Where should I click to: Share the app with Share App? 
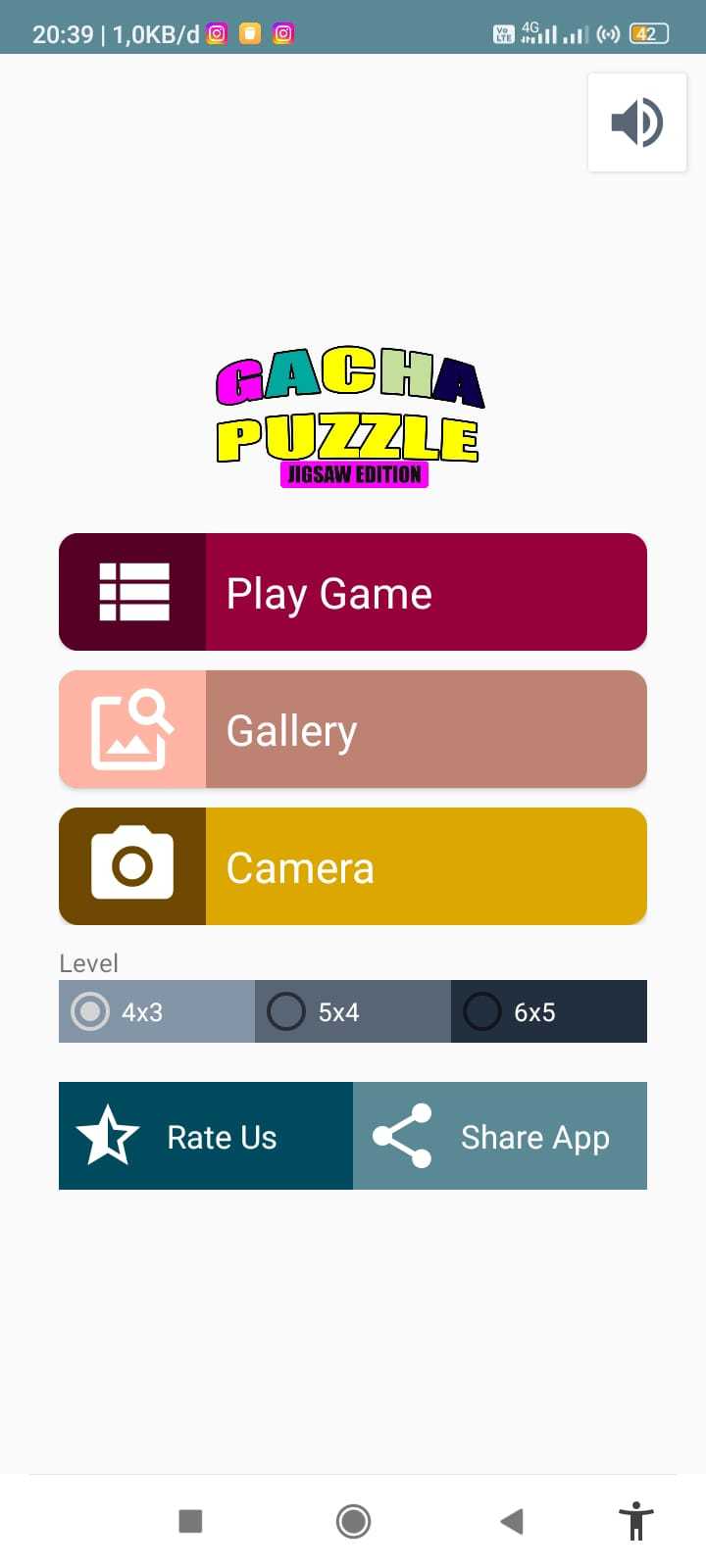tap(500, 1136)
